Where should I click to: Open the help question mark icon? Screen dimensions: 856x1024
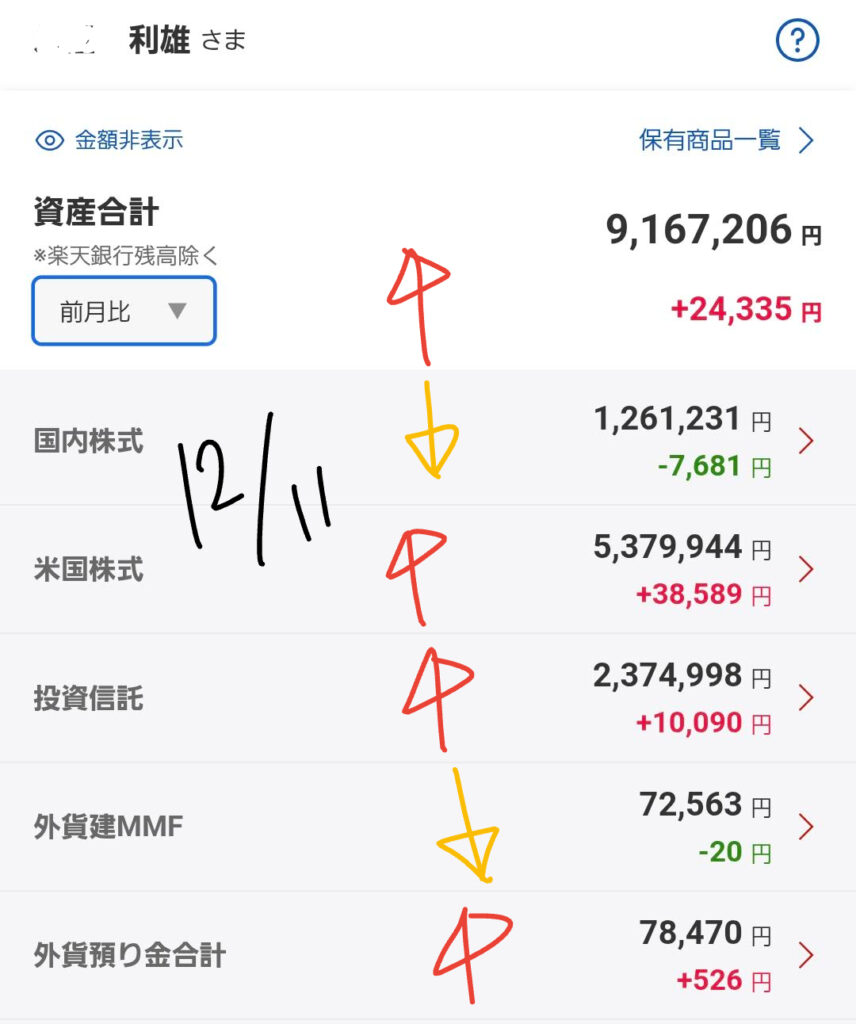point(797,41)
